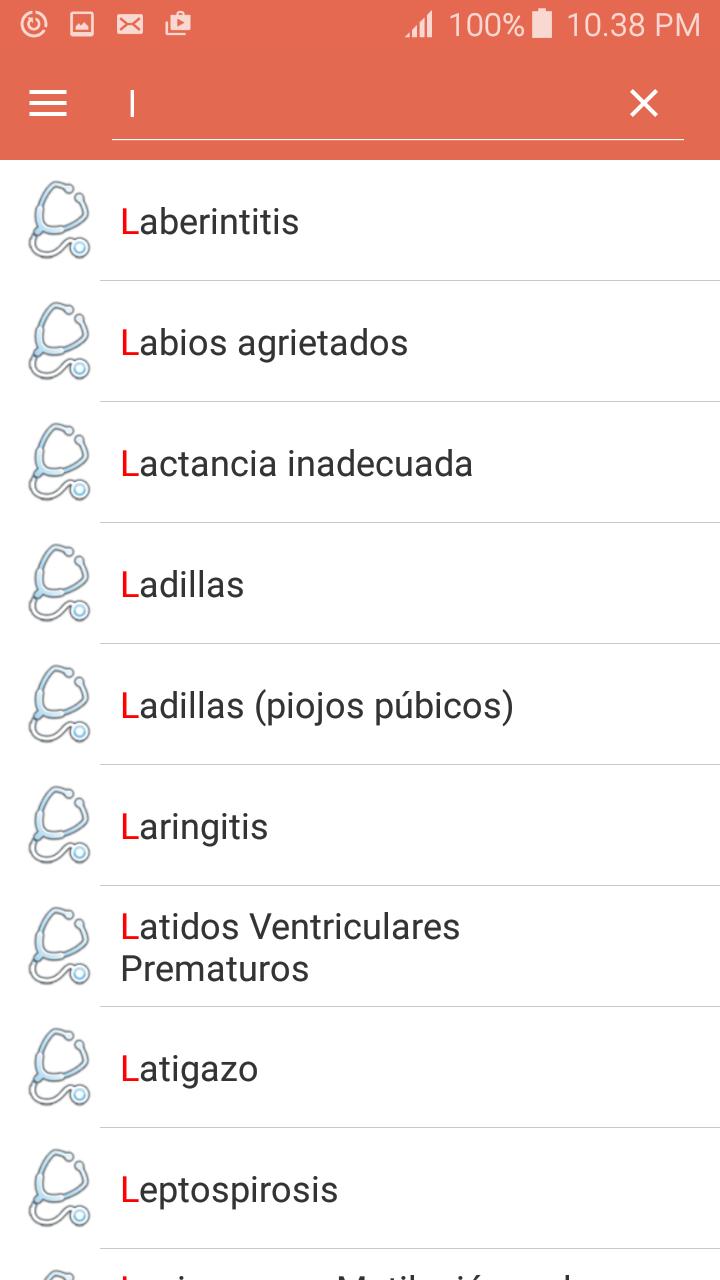The image size is (720, 1280).
Task: Select Lactancia inadecuada
Action: click(x=360, y=463)
